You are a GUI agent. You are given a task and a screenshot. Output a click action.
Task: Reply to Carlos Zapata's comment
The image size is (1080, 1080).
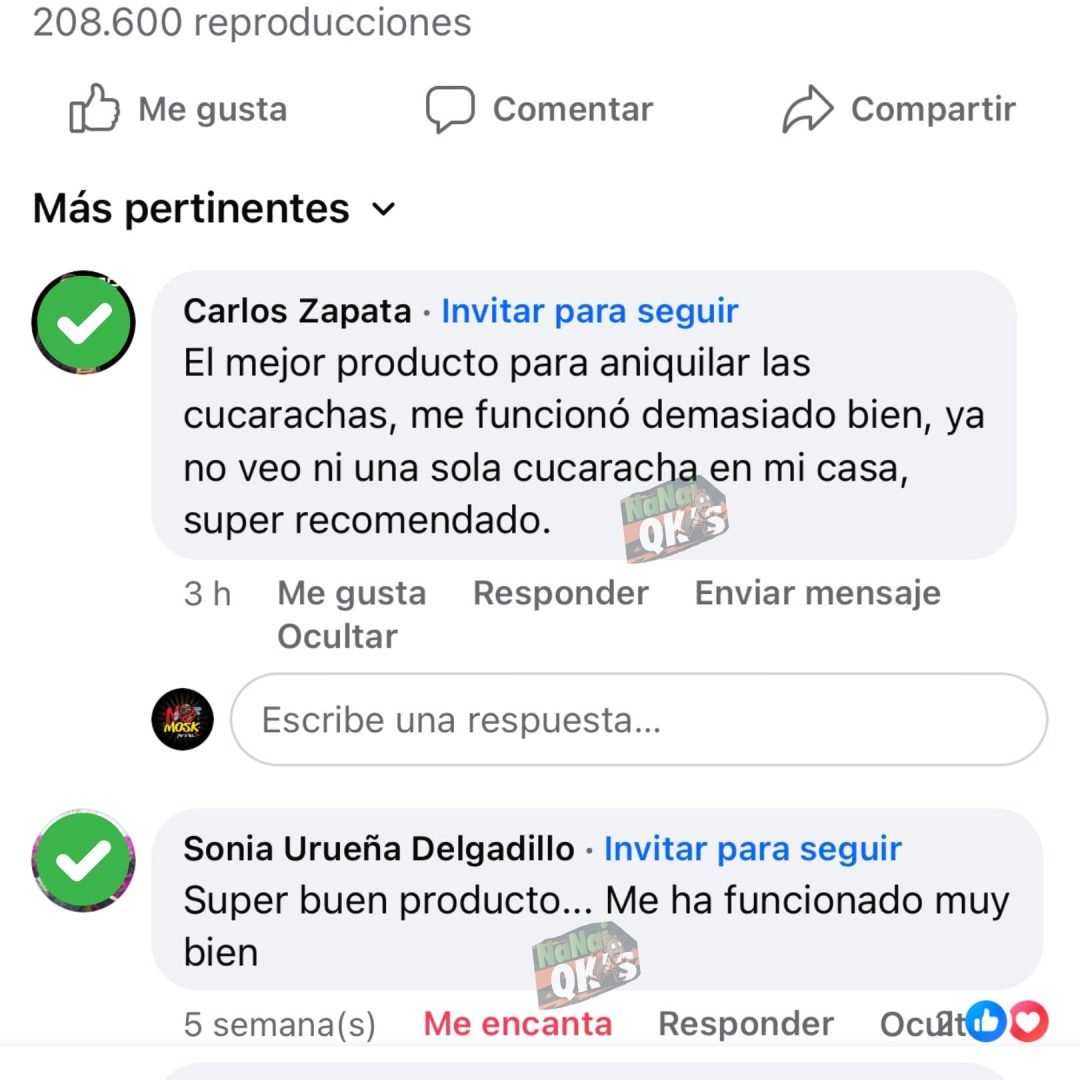pos(560,593)
